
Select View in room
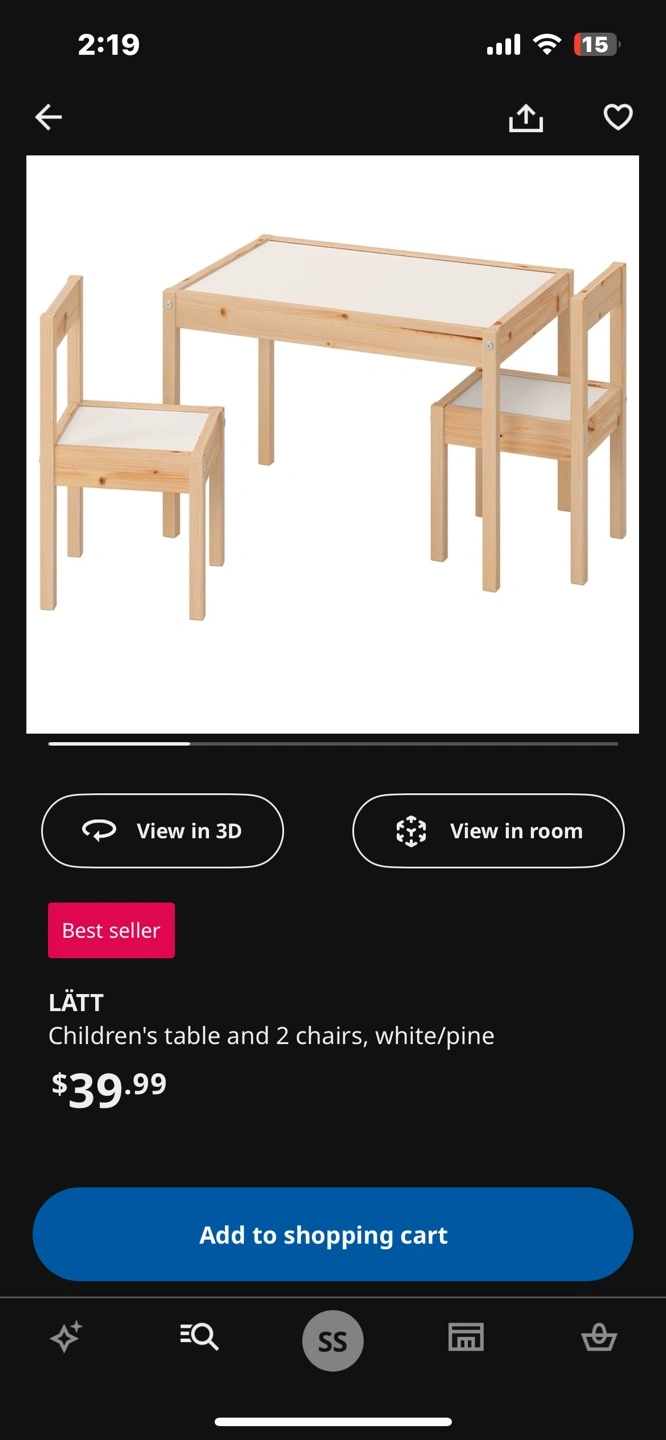click(x=488, y=831)
